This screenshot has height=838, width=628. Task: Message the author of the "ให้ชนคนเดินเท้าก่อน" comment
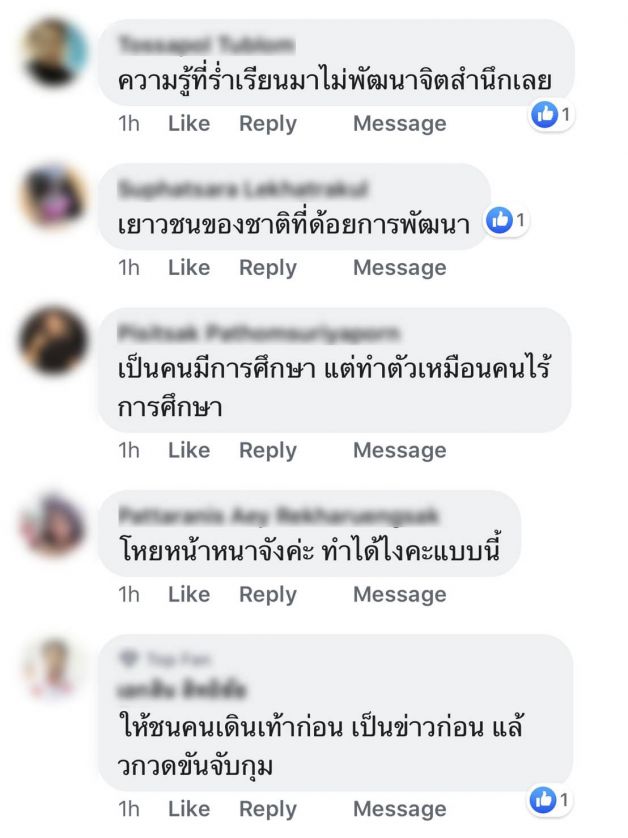coord(399,809)
